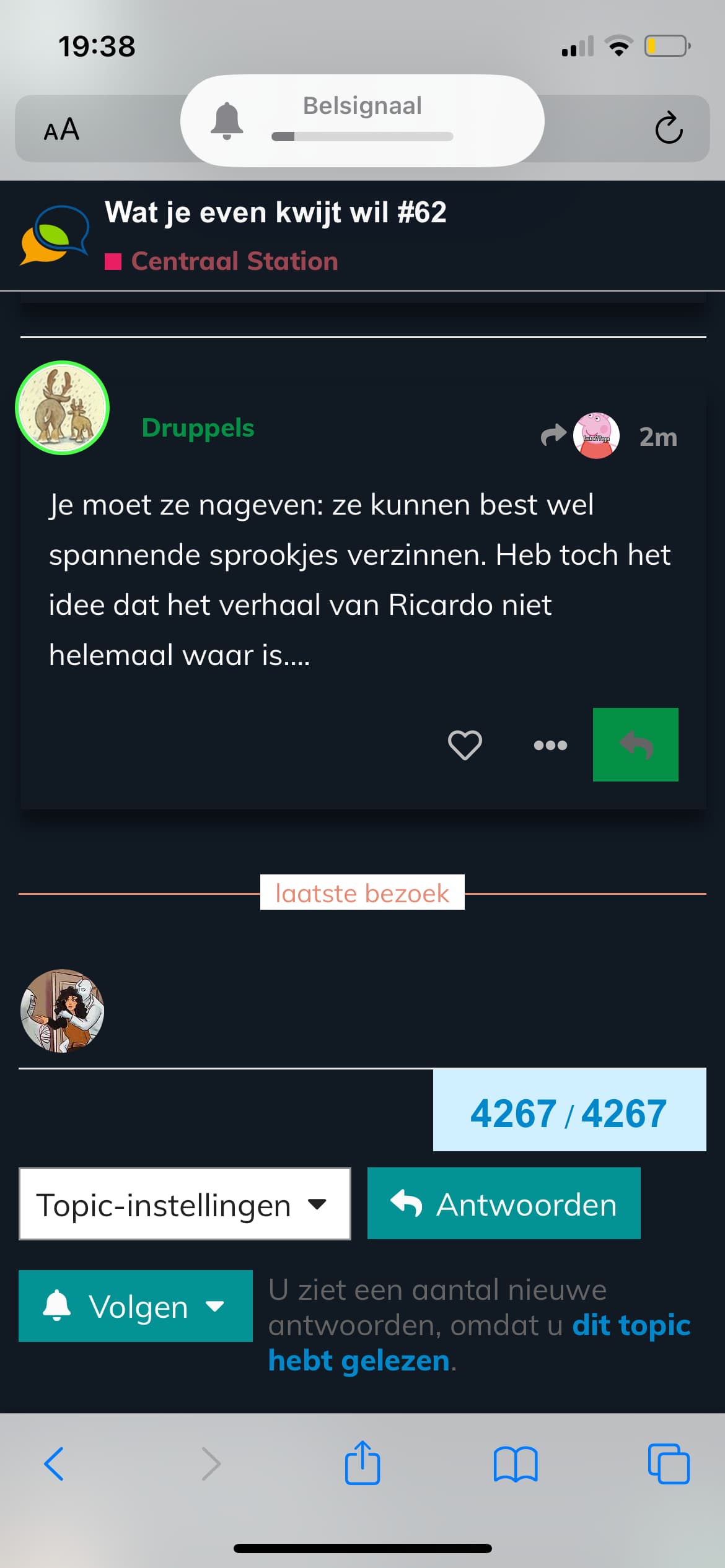Open the Centraal Station category
This screenshot has height=1568, width=725.
pos(234,261)
